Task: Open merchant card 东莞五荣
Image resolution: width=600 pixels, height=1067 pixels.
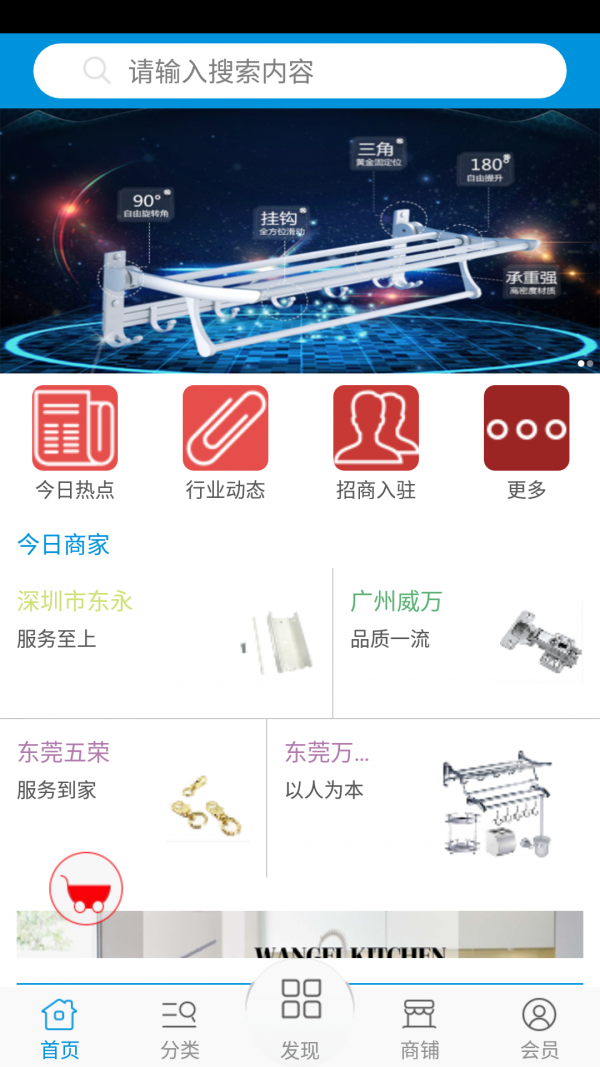Action: (133, 798)
